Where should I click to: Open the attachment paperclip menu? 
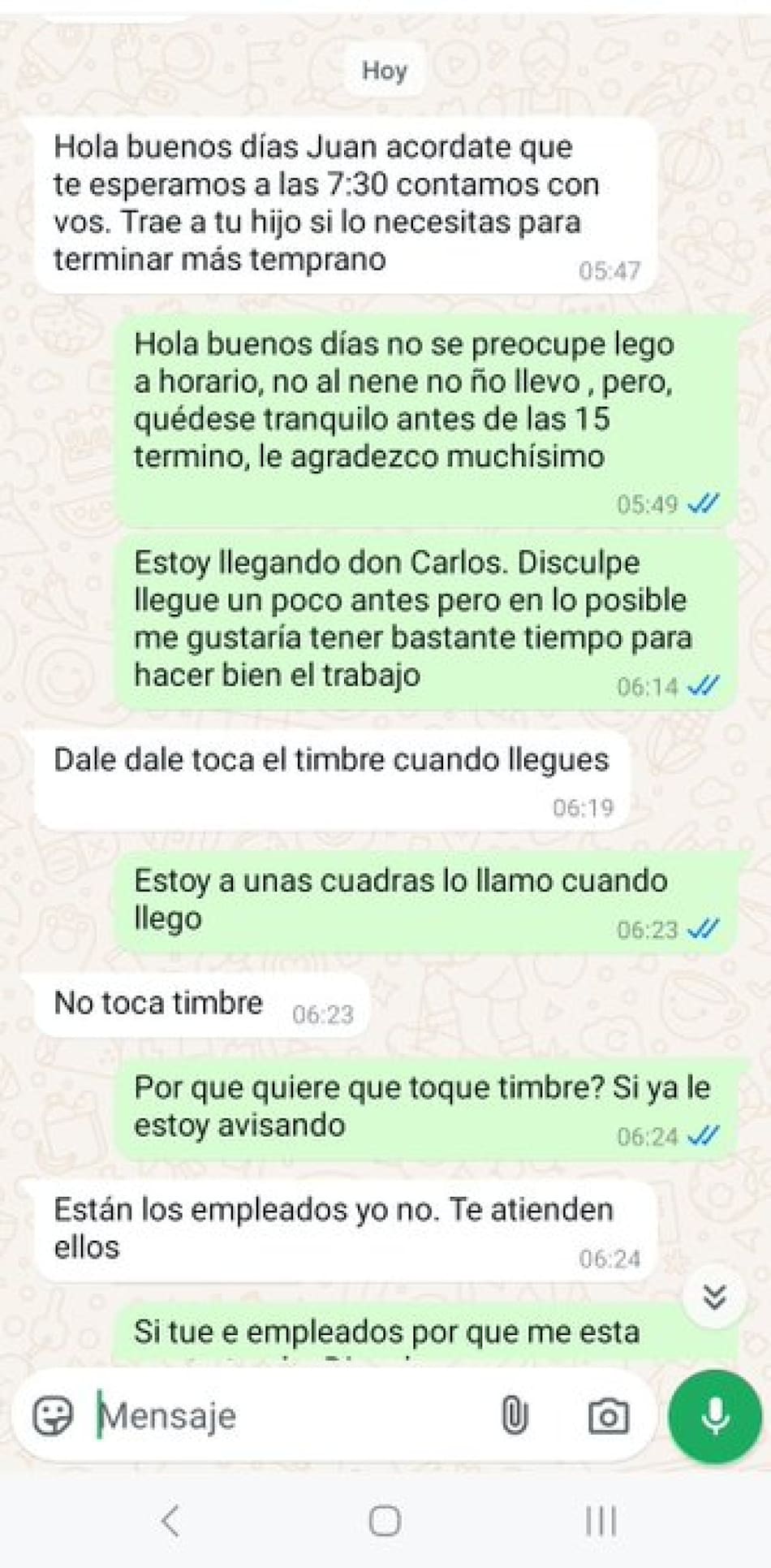point(514,1417)
